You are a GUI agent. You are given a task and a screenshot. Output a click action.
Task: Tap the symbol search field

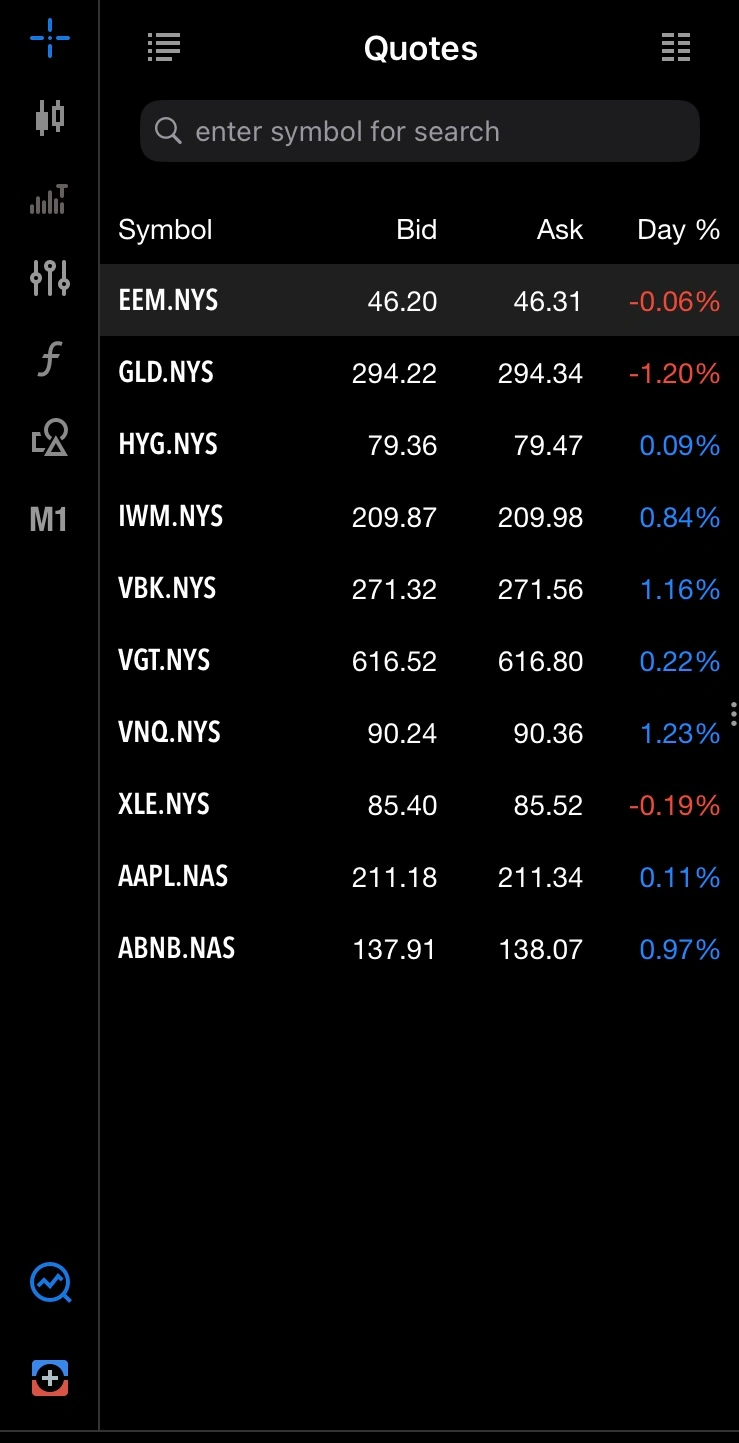click(x=420, y=130)
